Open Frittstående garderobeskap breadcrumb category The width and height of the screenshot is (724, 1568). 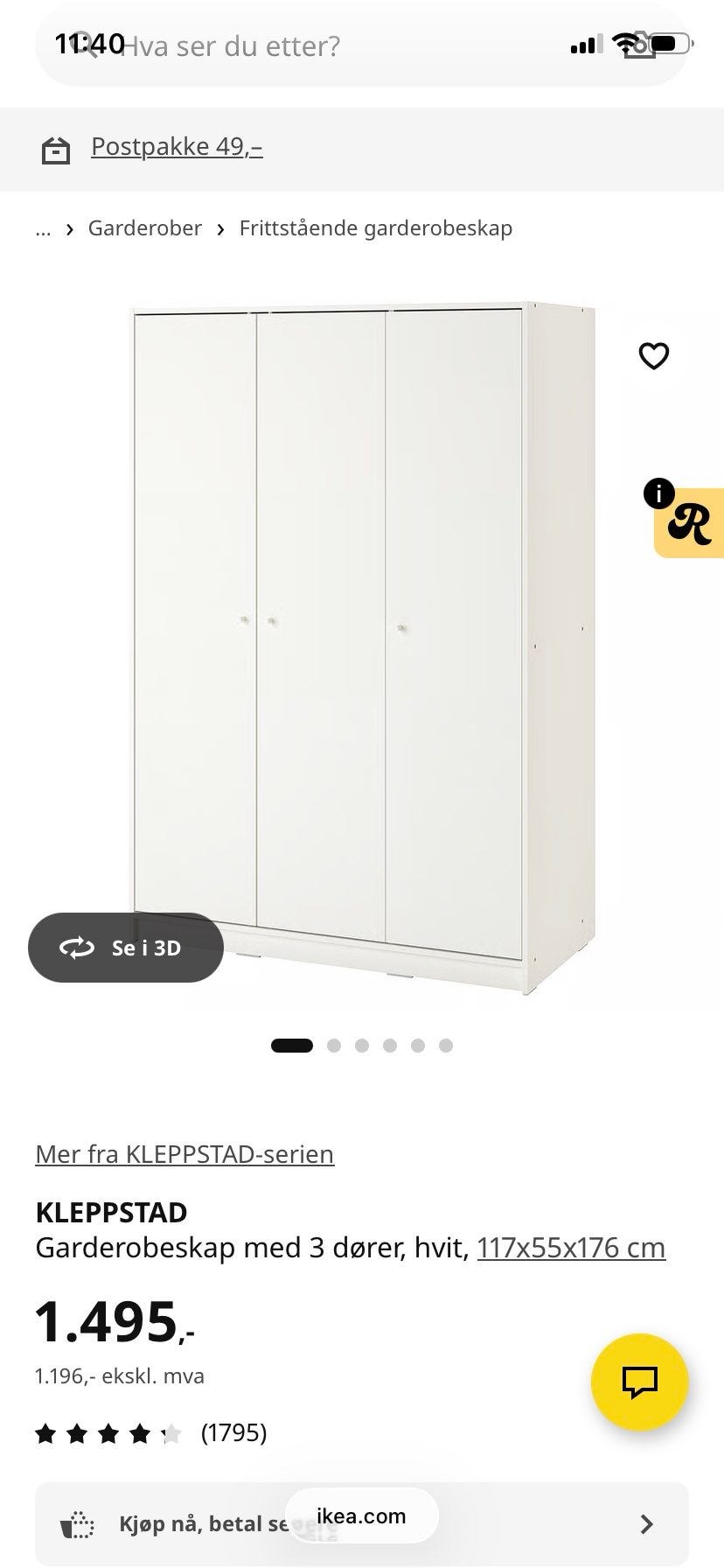click(x=376, y=228)
